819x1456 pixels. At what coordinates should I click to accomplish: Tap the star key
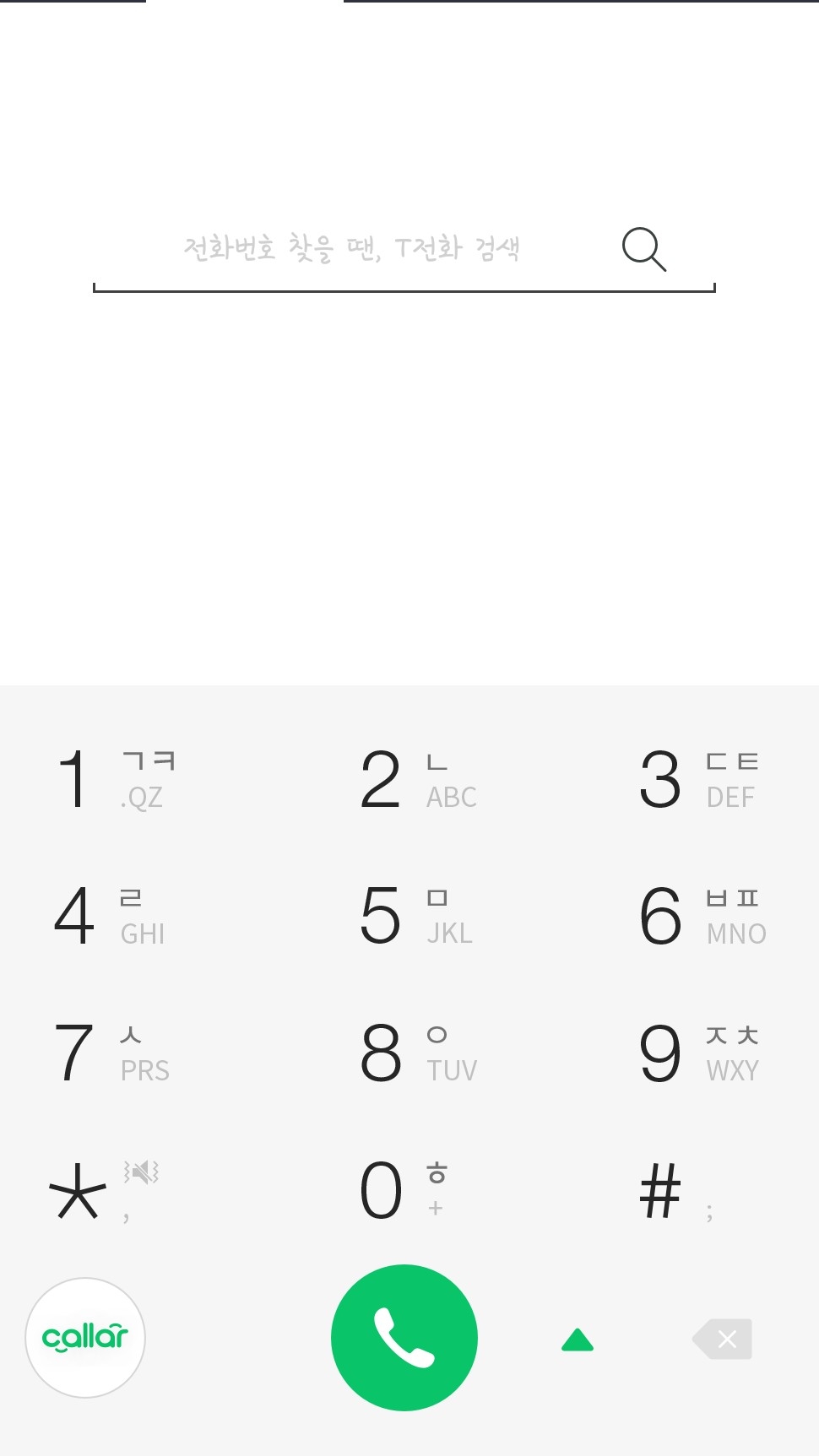(x=101, y=1190)
